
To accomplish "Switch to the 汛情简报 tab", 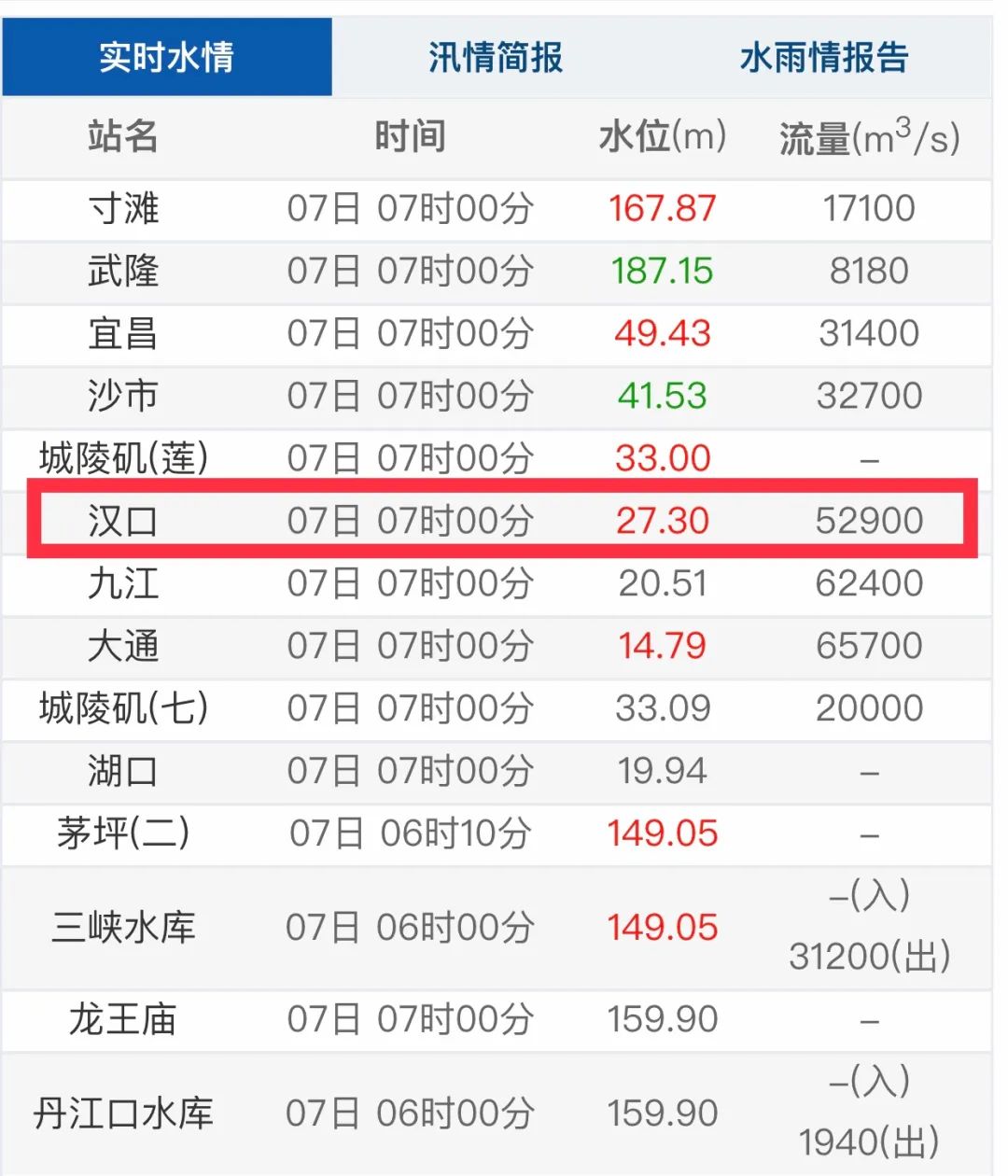I will tap(496, 58).
